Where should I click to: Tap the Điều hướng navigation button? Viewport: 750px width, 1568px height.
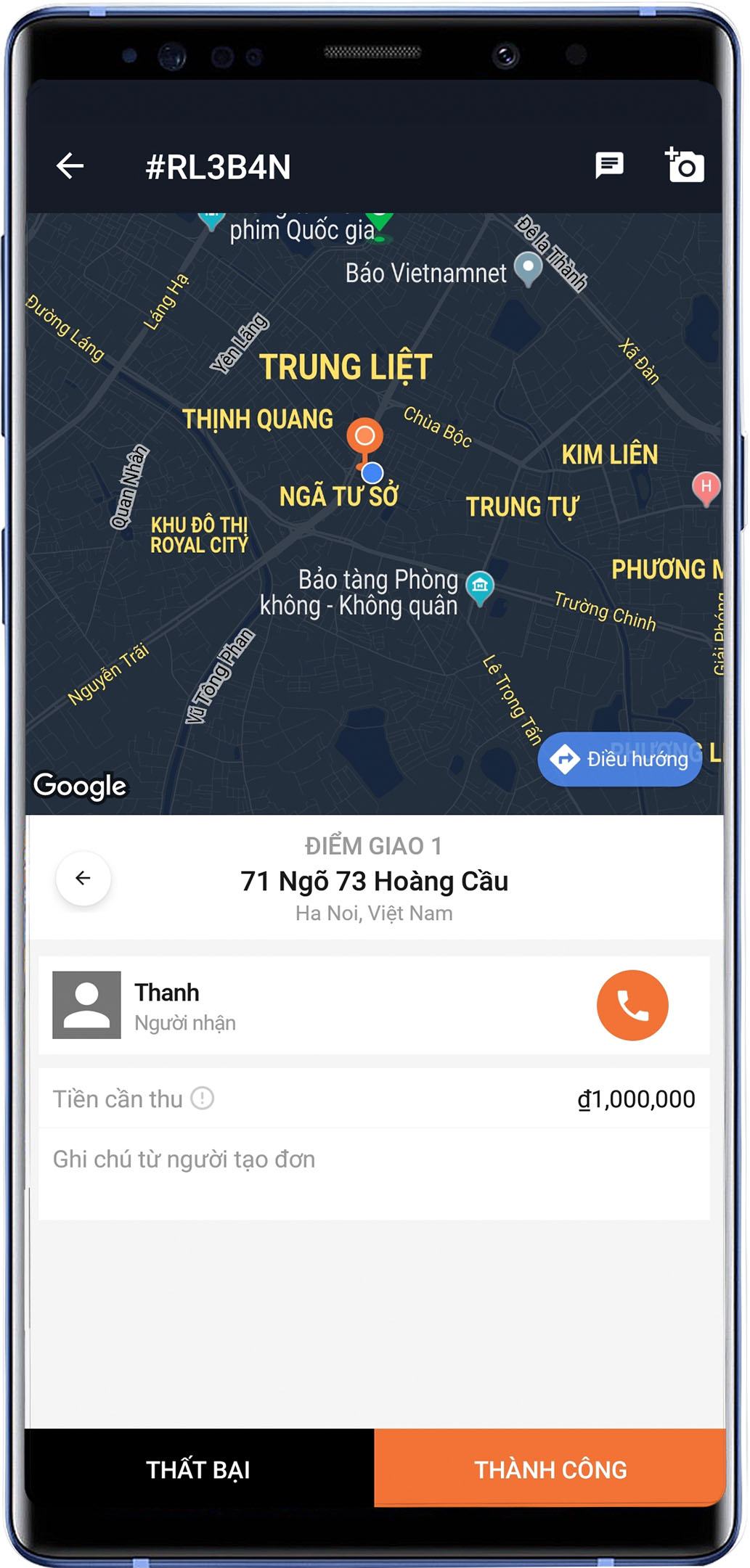point(620,759)
